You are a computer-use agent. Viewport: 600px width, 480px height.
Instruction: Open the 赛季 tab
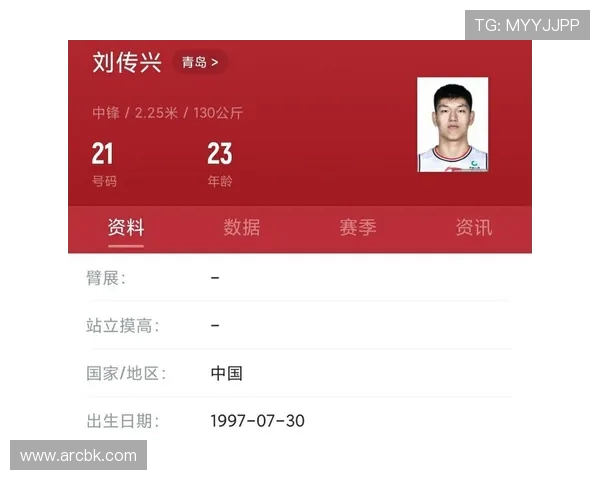[357, 228]
